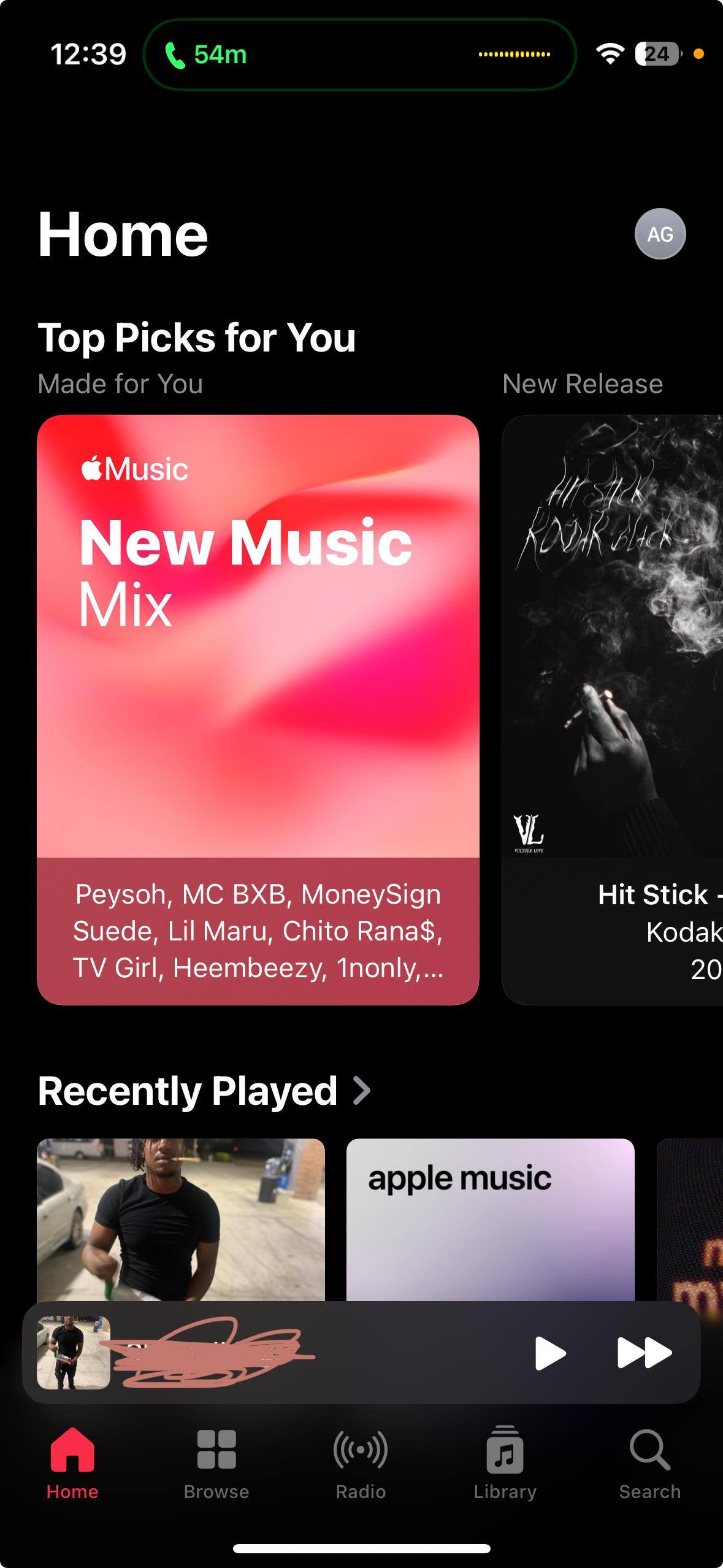This screenshot has width=723, height=1568.
Task: Open the Hit Stick new release card
Action: click(x=613, y=709)
